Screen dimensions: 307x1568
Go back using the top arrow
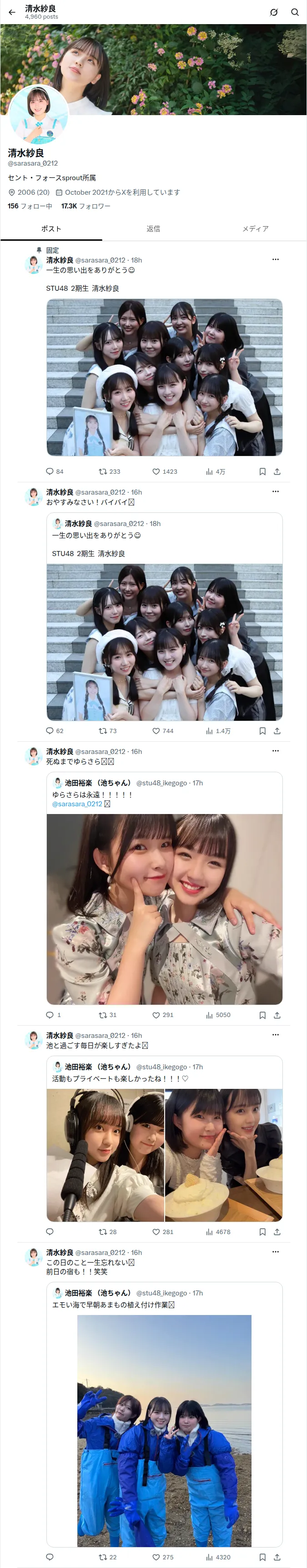point(11,12)
